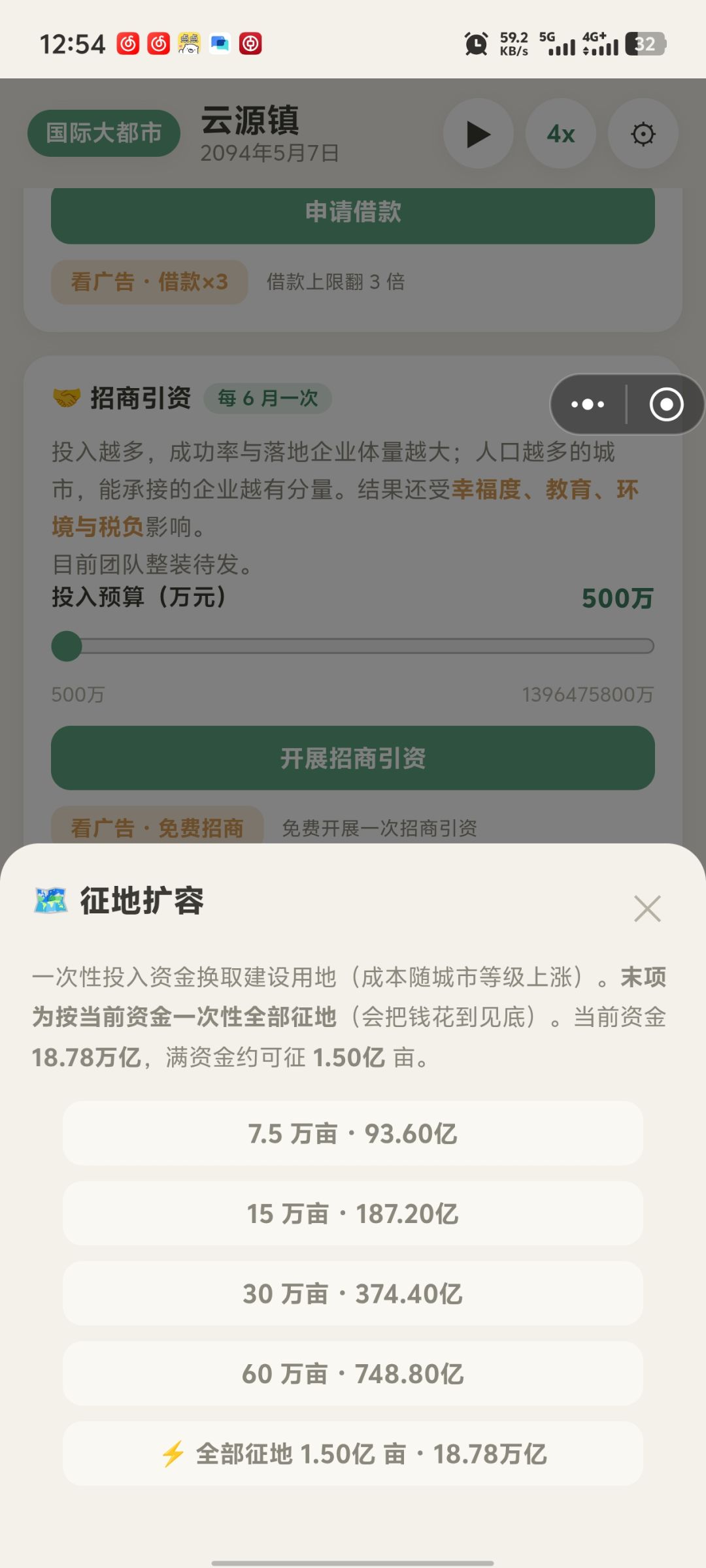The width and height of the screenshot is (706, 1568).
Task: Pick the 60 万亩 · 748.80亿 option
Action: click(353, 1374)
